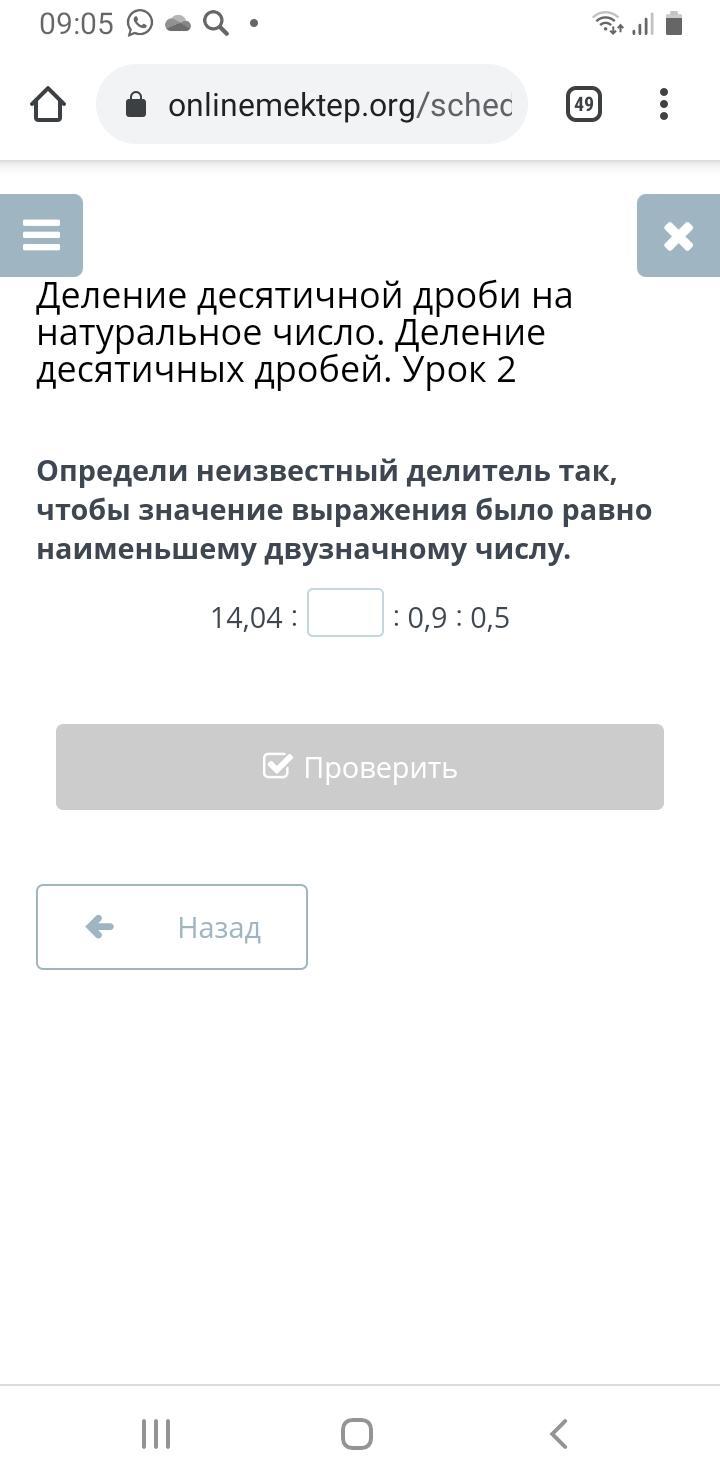Open the browser overflow menu
The height and width of the screenshot is (1480, 720).
[664, 104]
